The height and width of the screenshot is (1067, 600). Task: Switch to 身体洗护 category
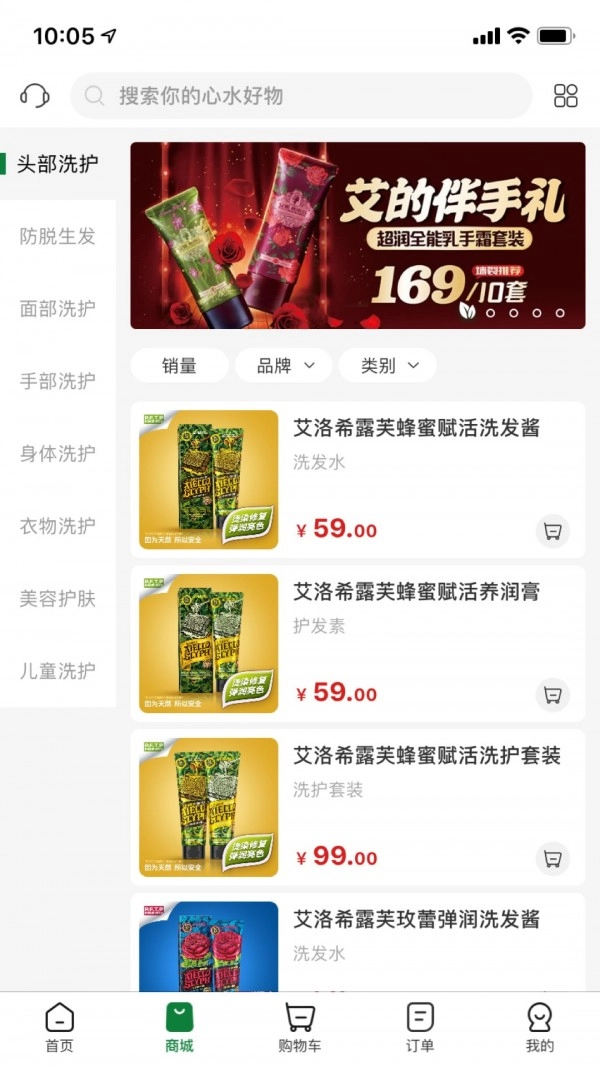tap(58, 453)
